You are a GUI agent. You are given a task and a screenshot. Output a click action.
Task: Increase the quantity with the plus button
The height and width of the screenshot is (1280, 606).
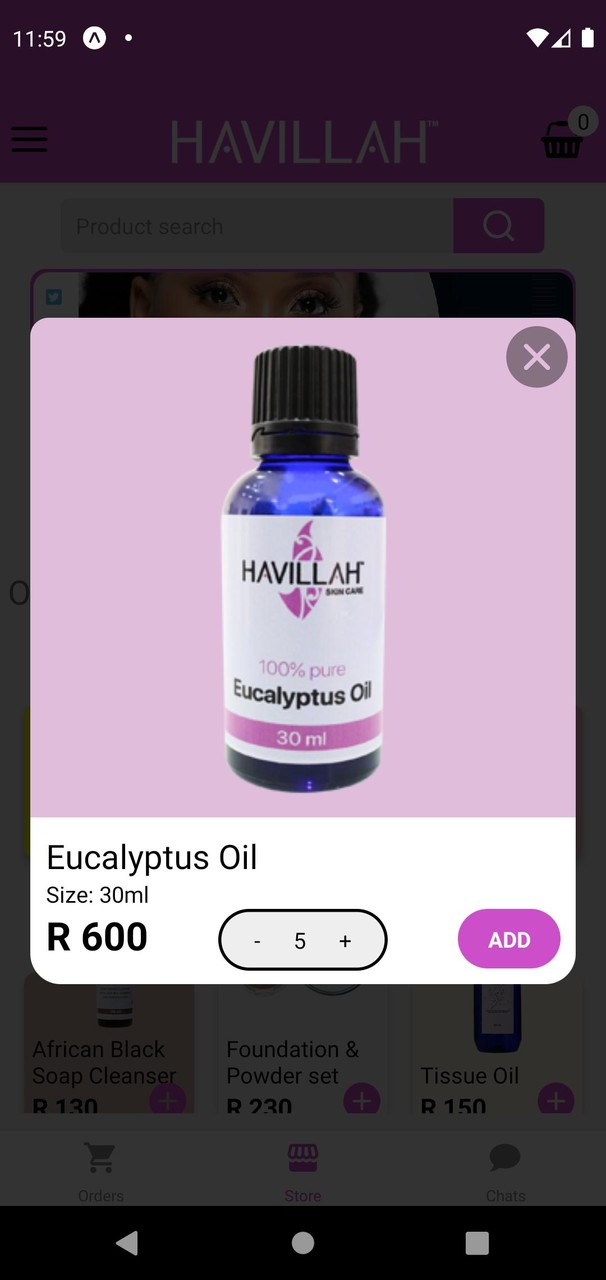[x=345, y=941]
